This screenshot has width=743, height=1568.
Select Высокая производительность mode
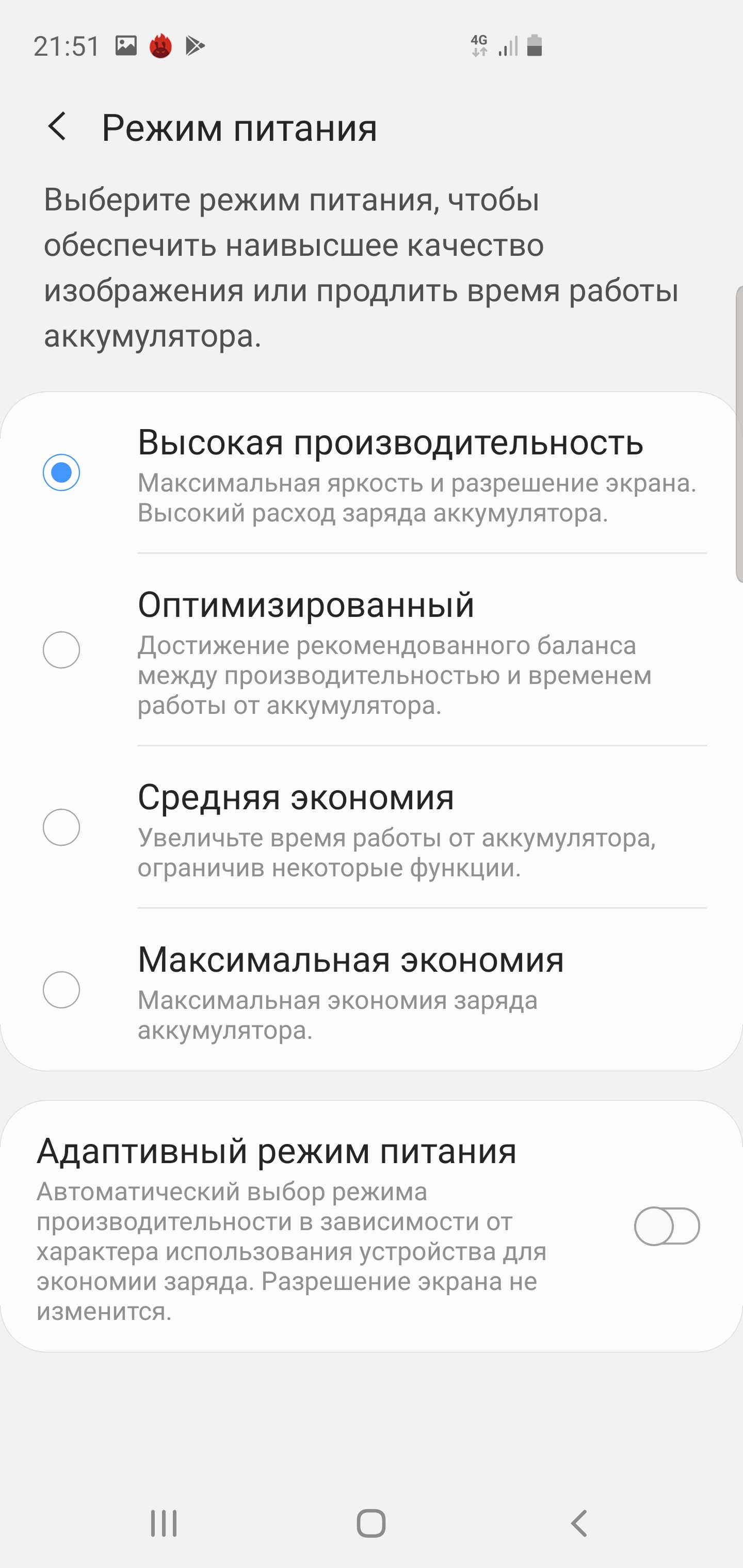tap(61, 472)
